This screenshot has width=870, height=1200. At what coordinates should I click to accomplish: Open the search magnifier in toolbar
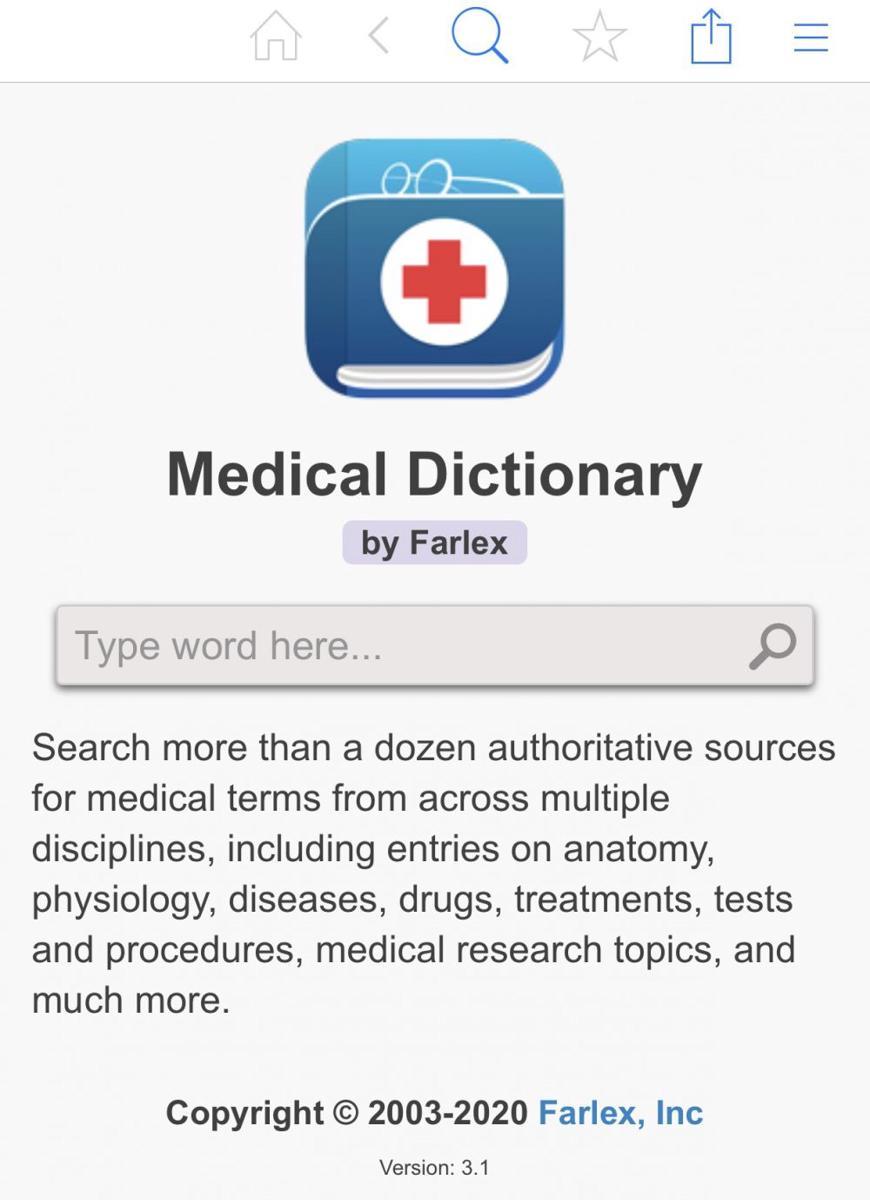pos(480,36)
